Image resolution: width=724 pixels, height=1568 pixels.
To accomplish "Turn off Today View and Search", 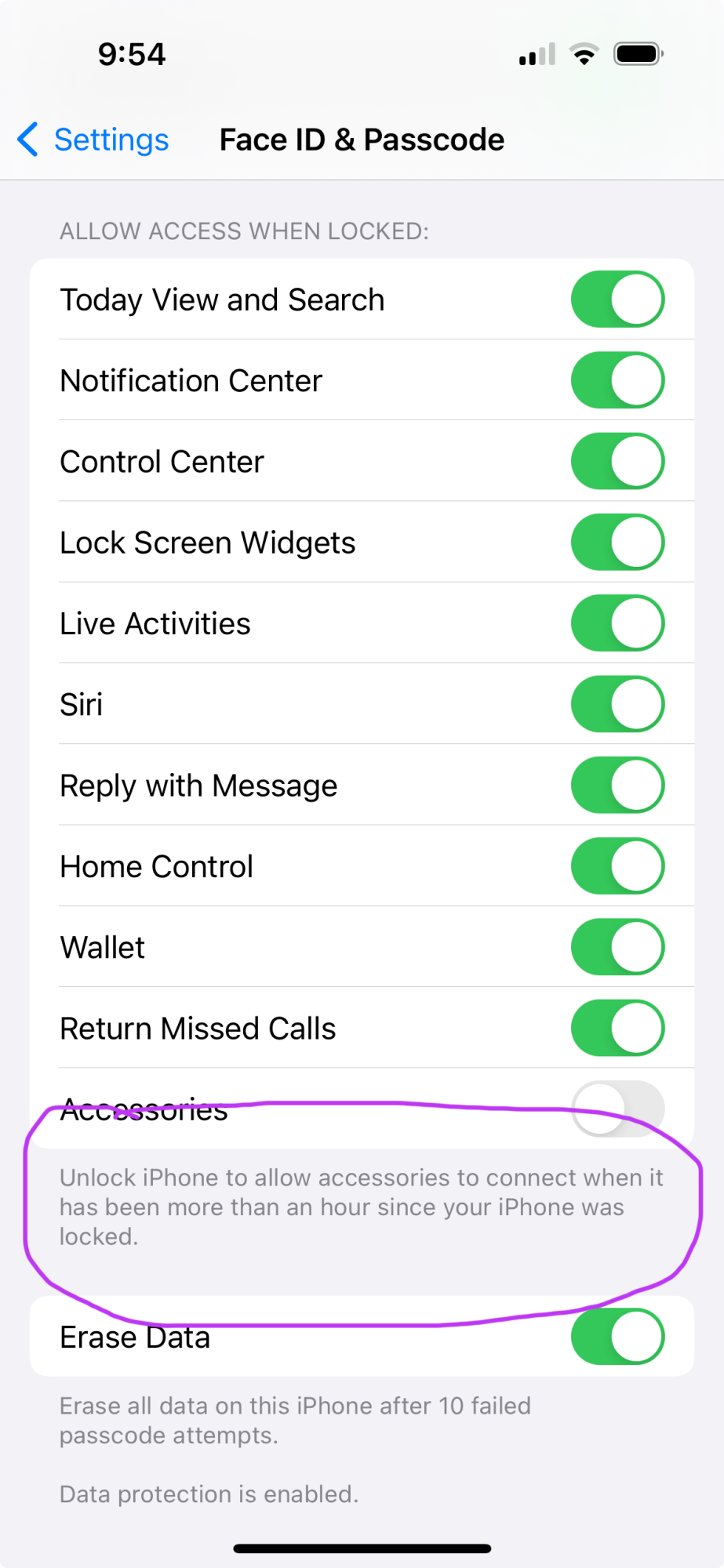I will (617, 299).
